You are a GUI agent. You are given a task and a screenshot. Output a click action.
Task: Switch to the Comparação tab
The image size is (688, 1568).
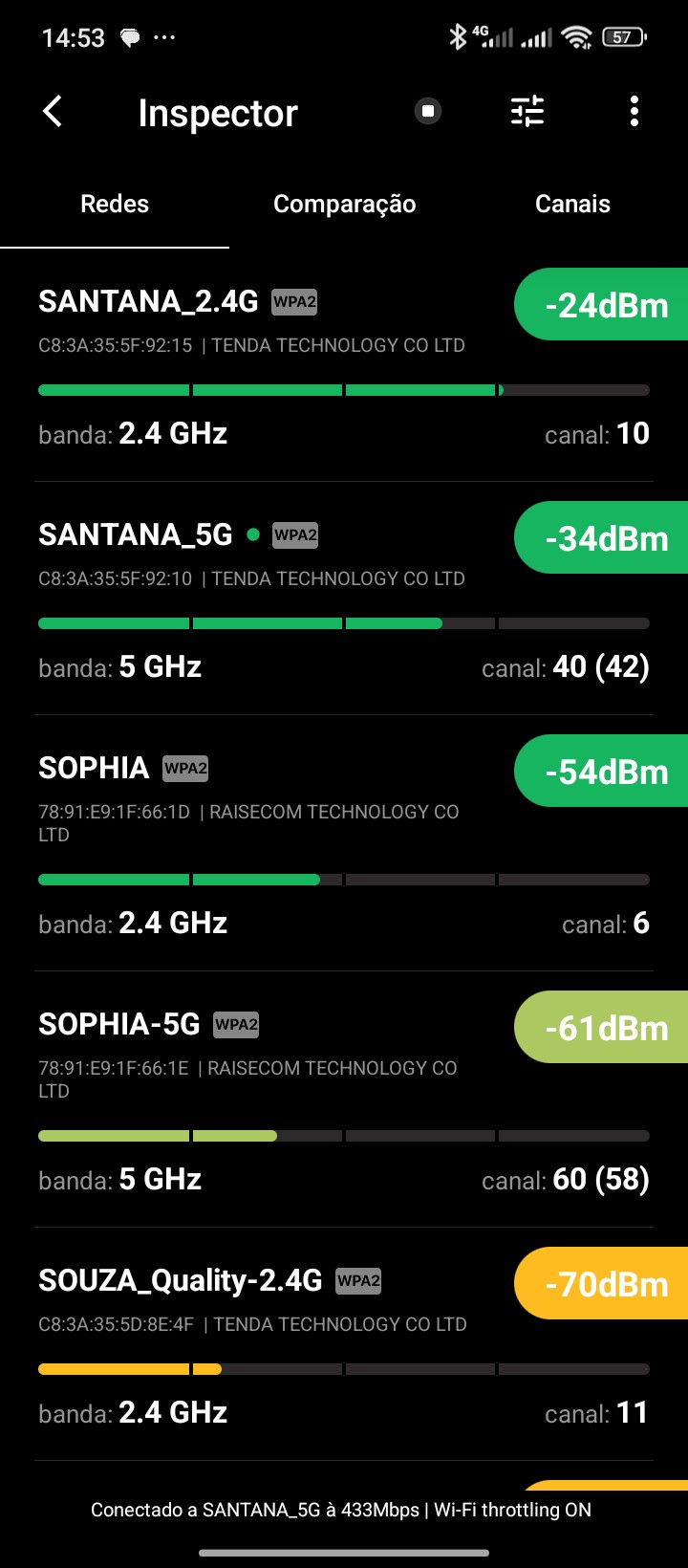[344, 204]
